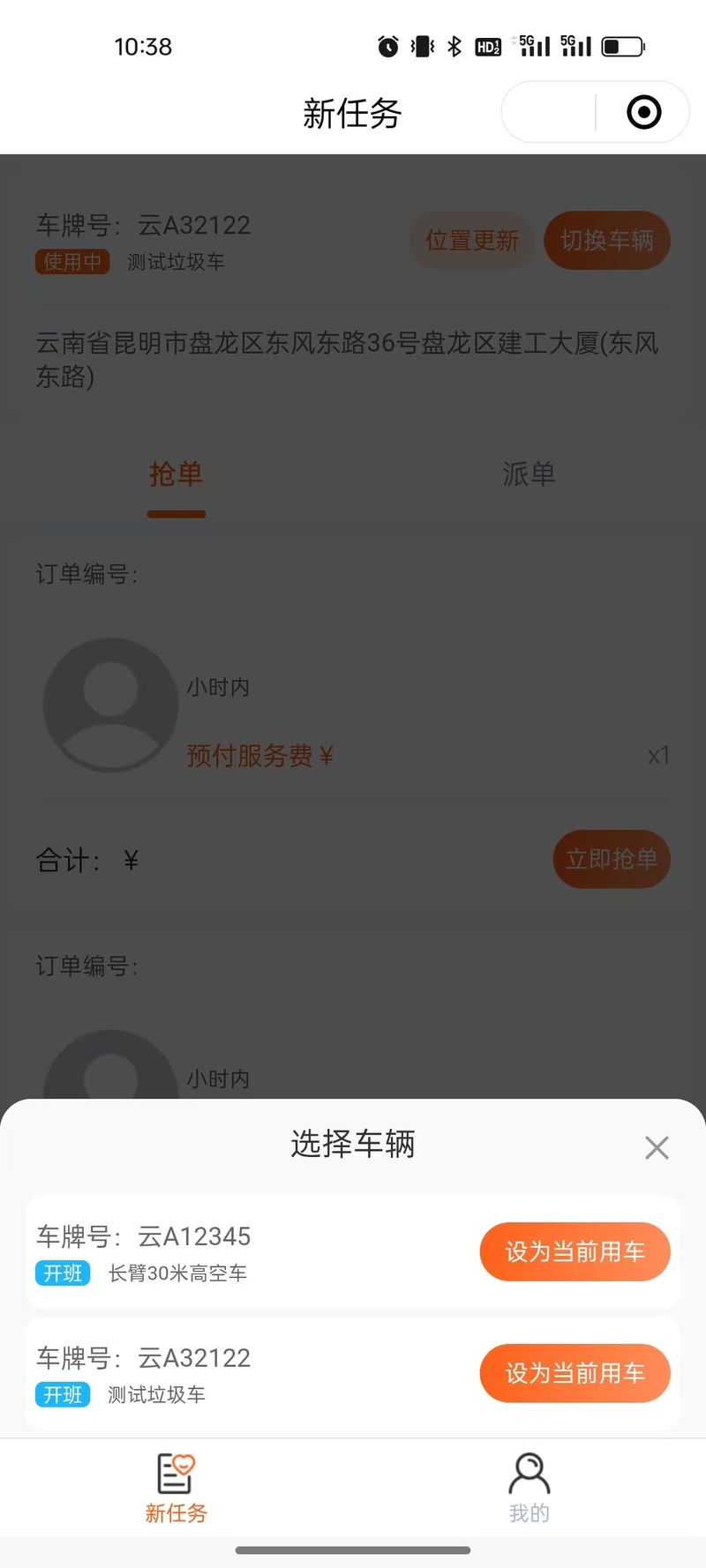Image resolution: width=706 pixels, height=1568 pixels.
Task: Close the 选择车辆 sheet
Action: [x=657, y=1147]
